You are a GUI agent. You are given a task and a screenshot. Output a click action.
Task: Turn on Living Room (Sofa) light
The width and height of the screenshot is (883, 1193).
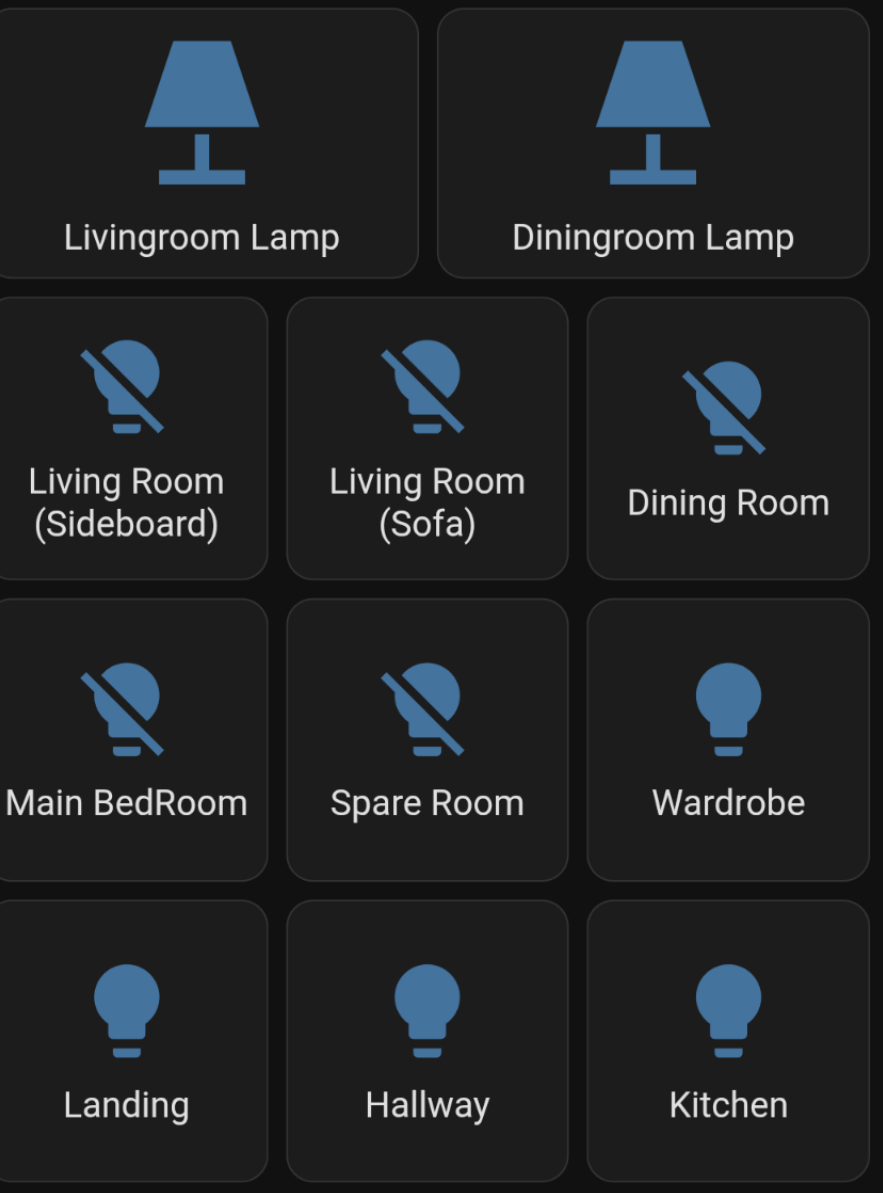427,438
